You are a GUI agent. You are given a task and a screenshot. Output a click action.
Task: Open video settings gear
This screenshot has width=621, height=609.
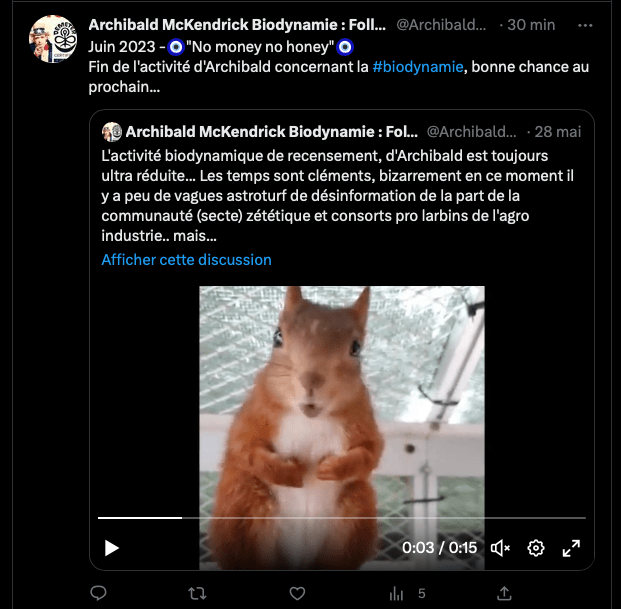pos(536,547)
